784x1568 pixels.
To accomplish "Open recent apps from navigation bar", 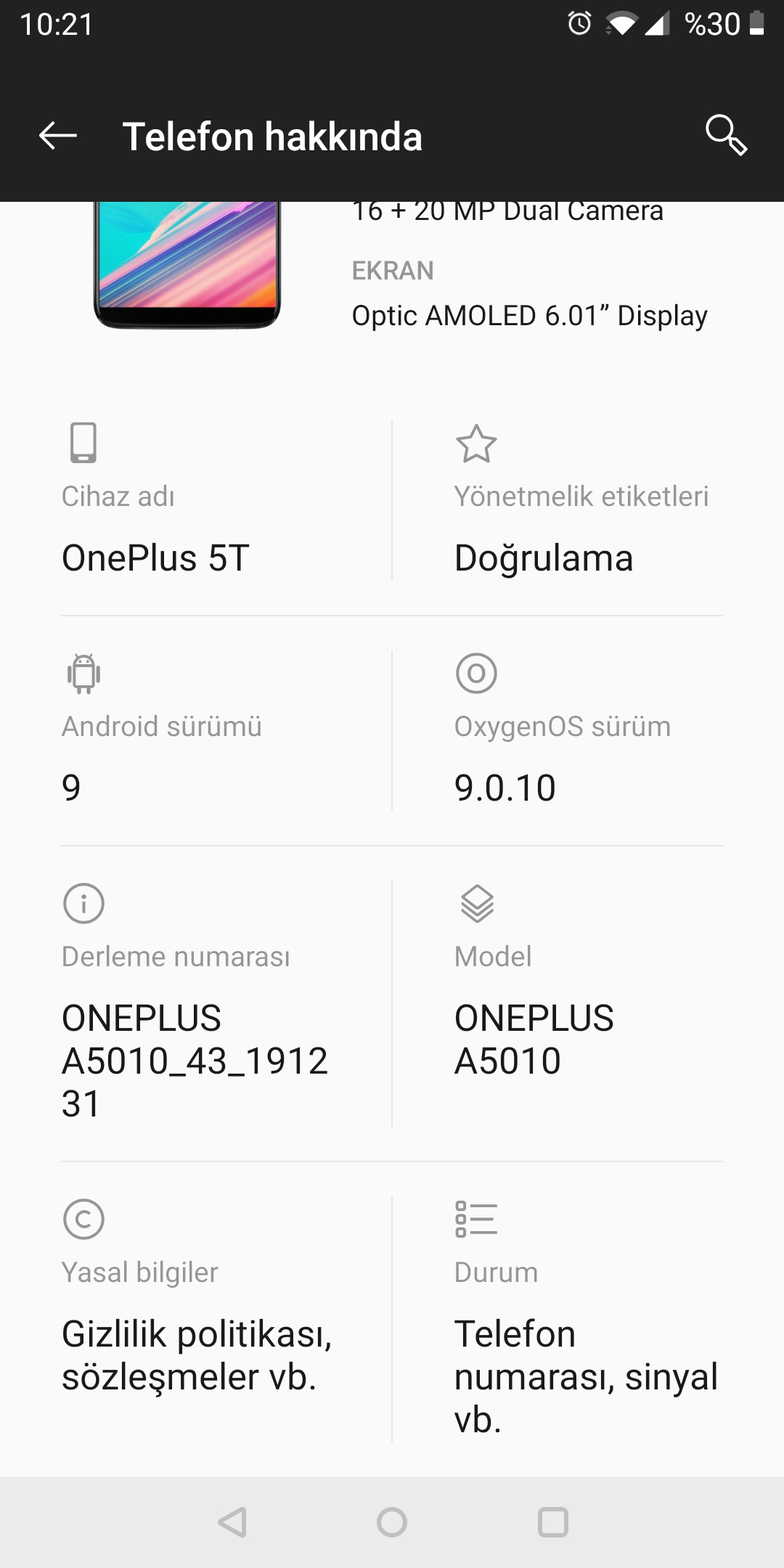I will click(x=553, y=1522).
